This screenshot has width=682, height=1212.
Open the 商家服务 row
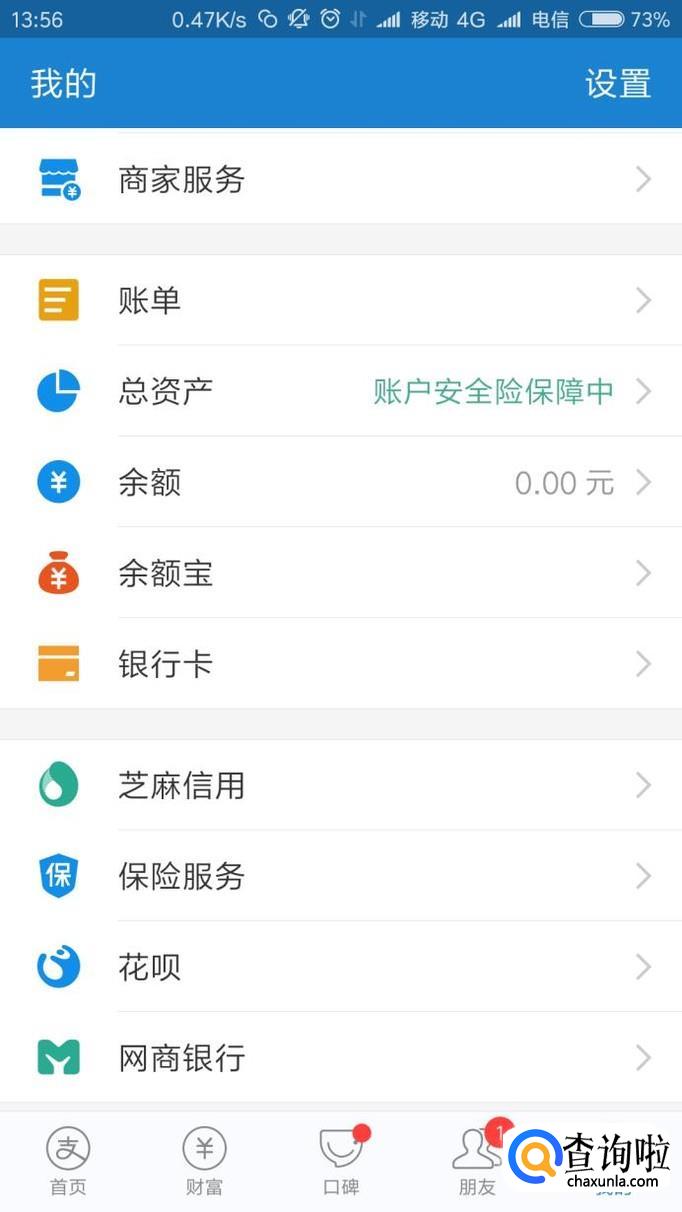click(x=340, y=180)
